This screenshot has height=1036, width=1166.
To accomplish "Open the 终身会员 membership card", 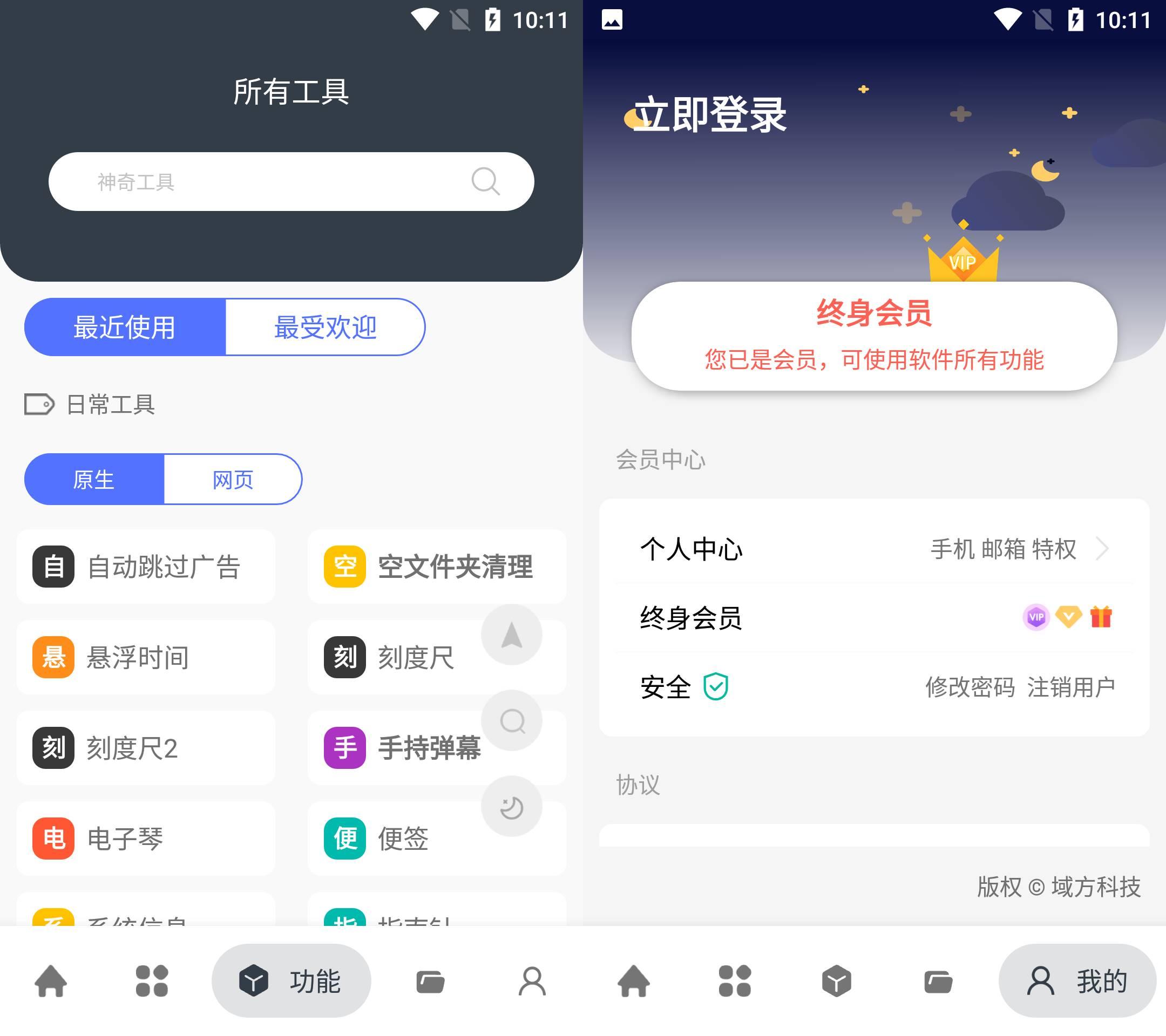I will coord(874,336).
